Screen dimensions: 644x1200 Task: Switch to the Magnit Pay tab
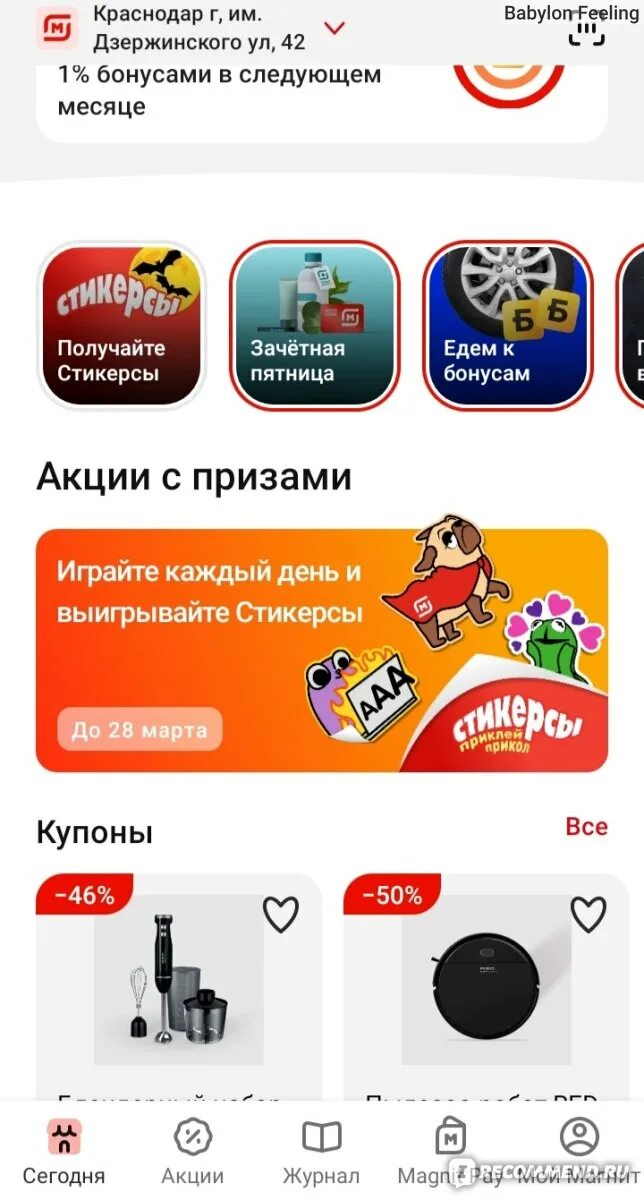click(x=450, y=1152)
